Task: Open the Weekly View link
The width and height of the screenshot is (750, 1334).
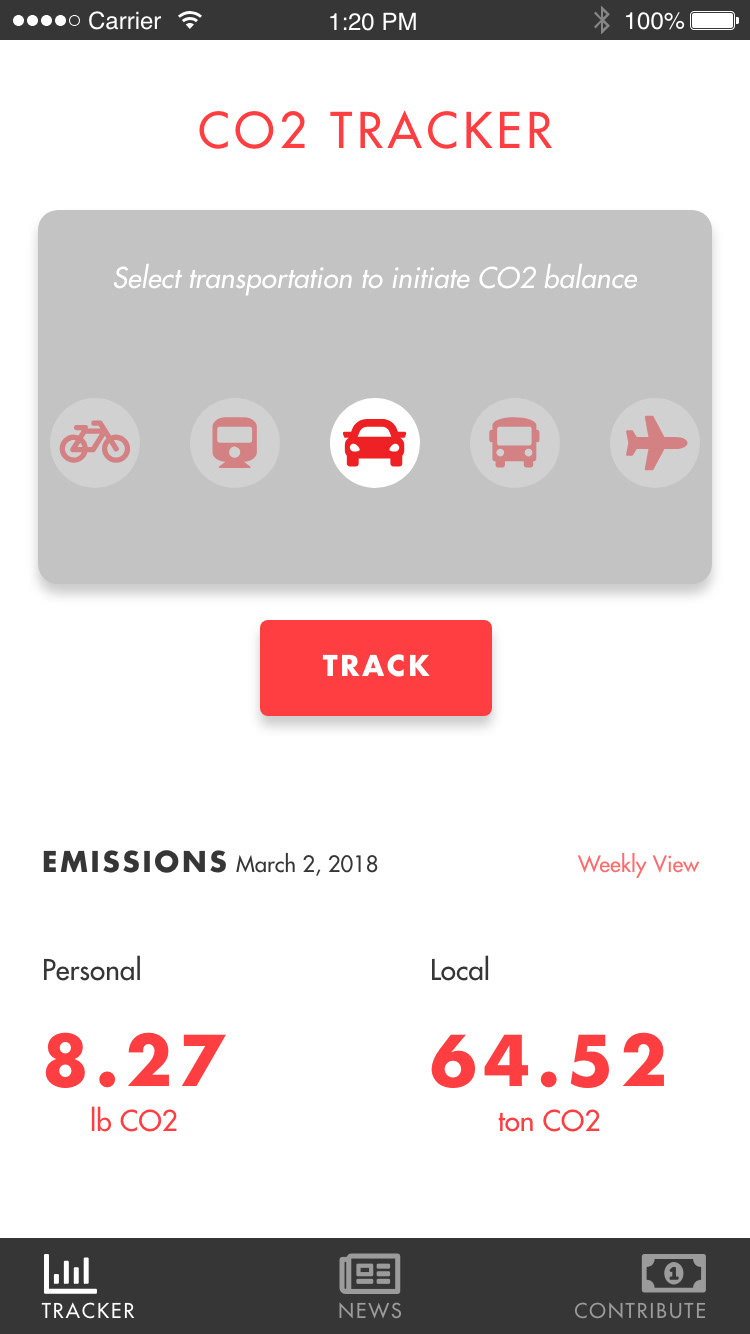Action: [638, 865]
